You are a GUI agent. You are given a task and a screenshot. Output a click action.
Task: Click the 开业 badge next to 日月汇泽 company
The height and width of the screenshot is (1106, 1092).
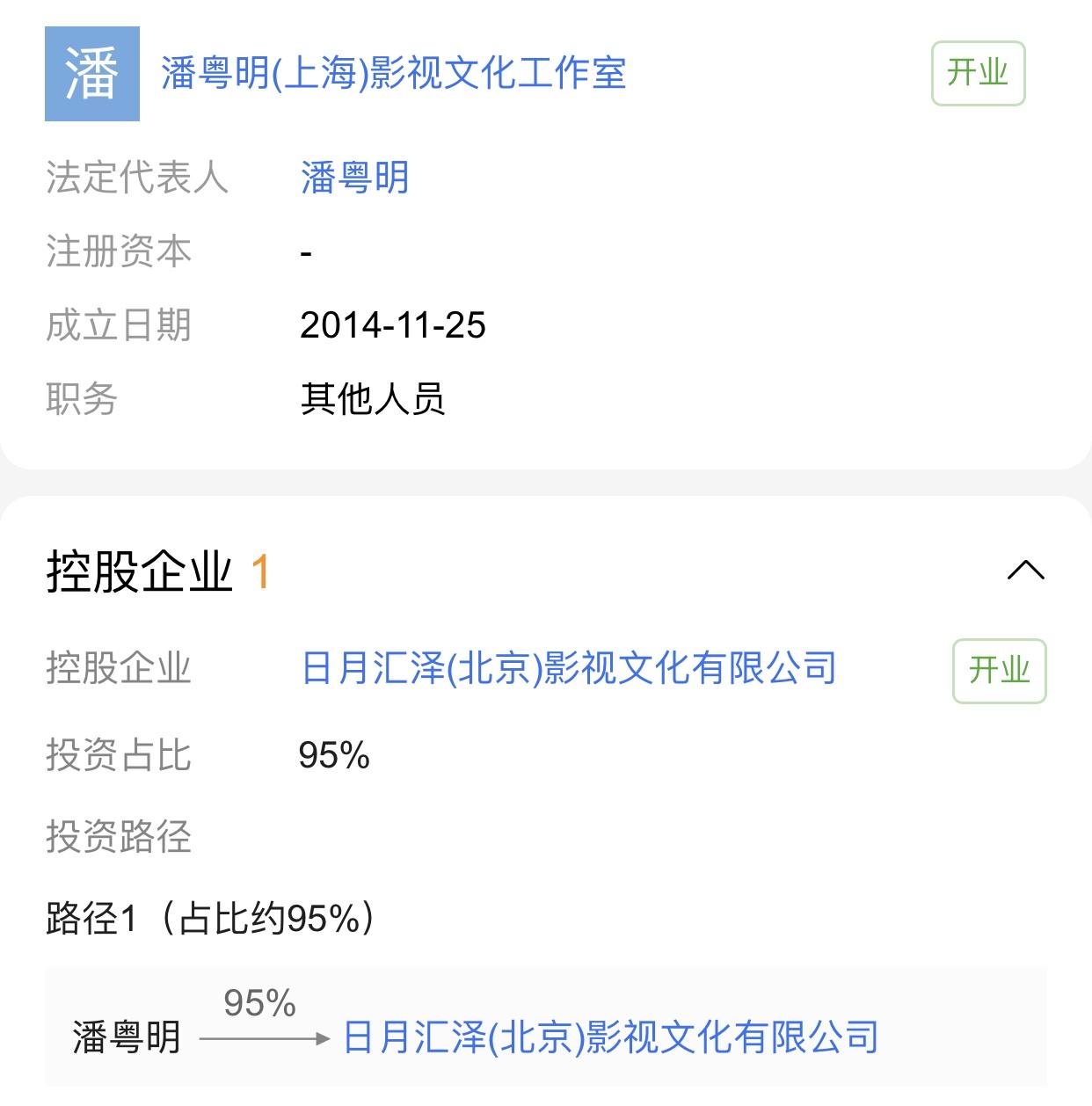click(x=999, y=669)
